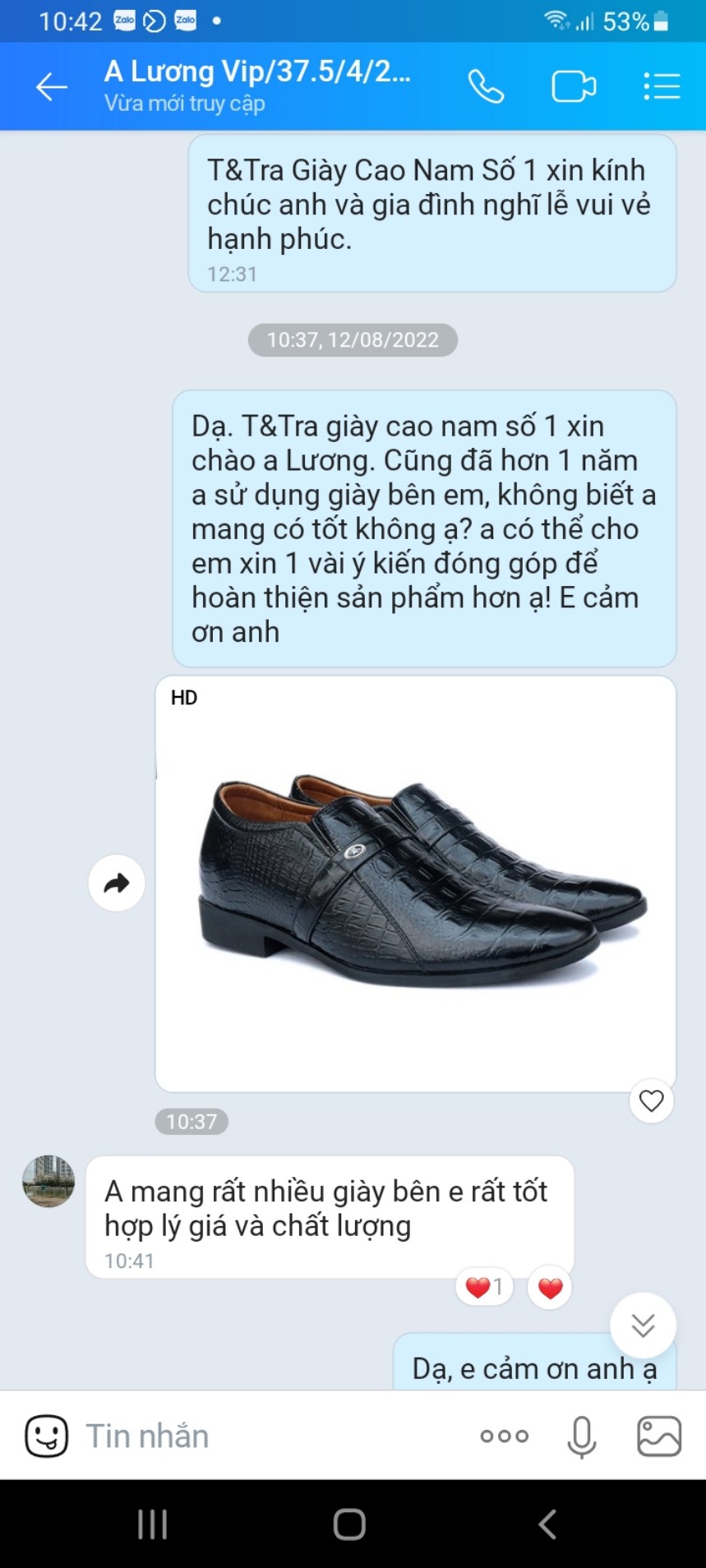This screenshot has height=1568, width=706.
Task: Focus the Tin nhắn message field
Action: click(271, 1436)
